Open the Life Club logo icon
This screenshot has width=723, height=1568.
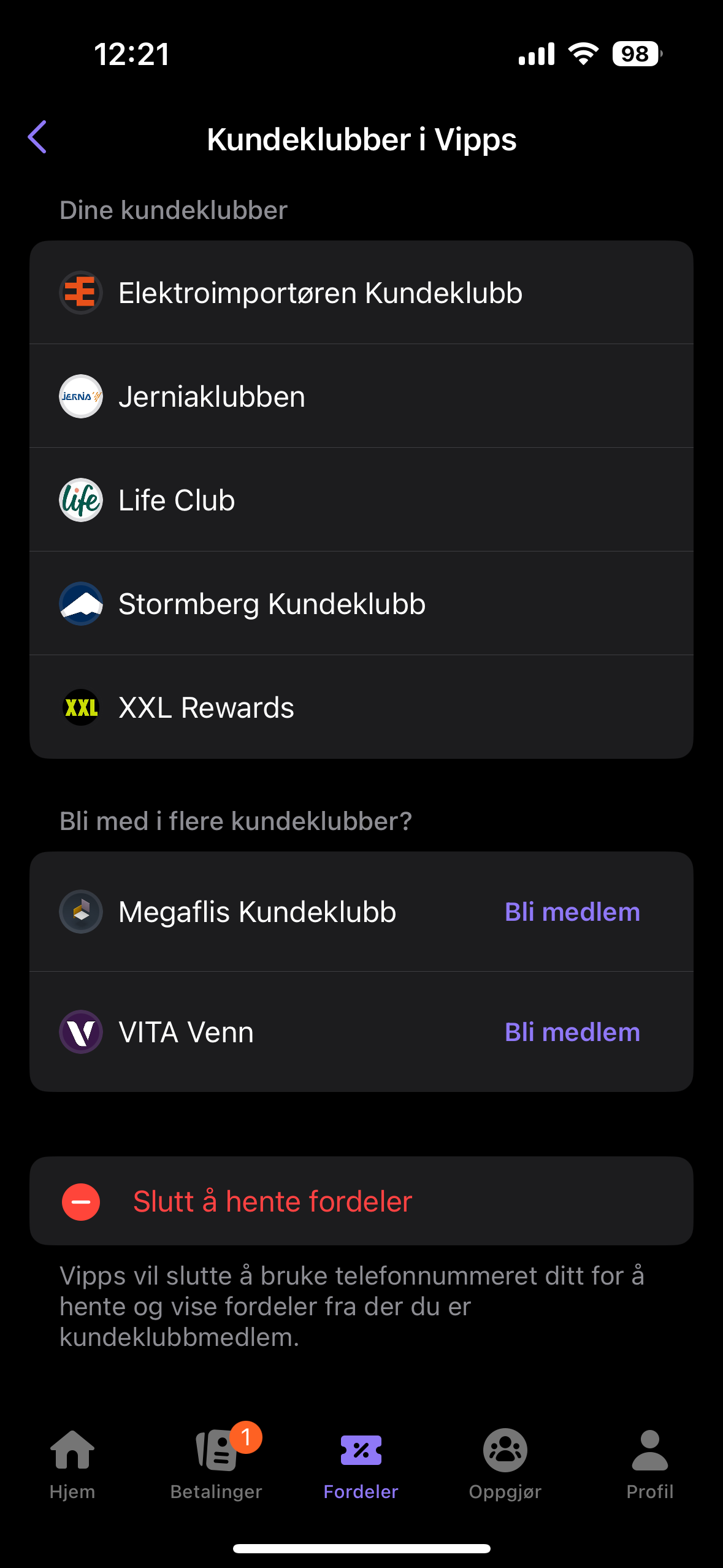tap(80, 499)
